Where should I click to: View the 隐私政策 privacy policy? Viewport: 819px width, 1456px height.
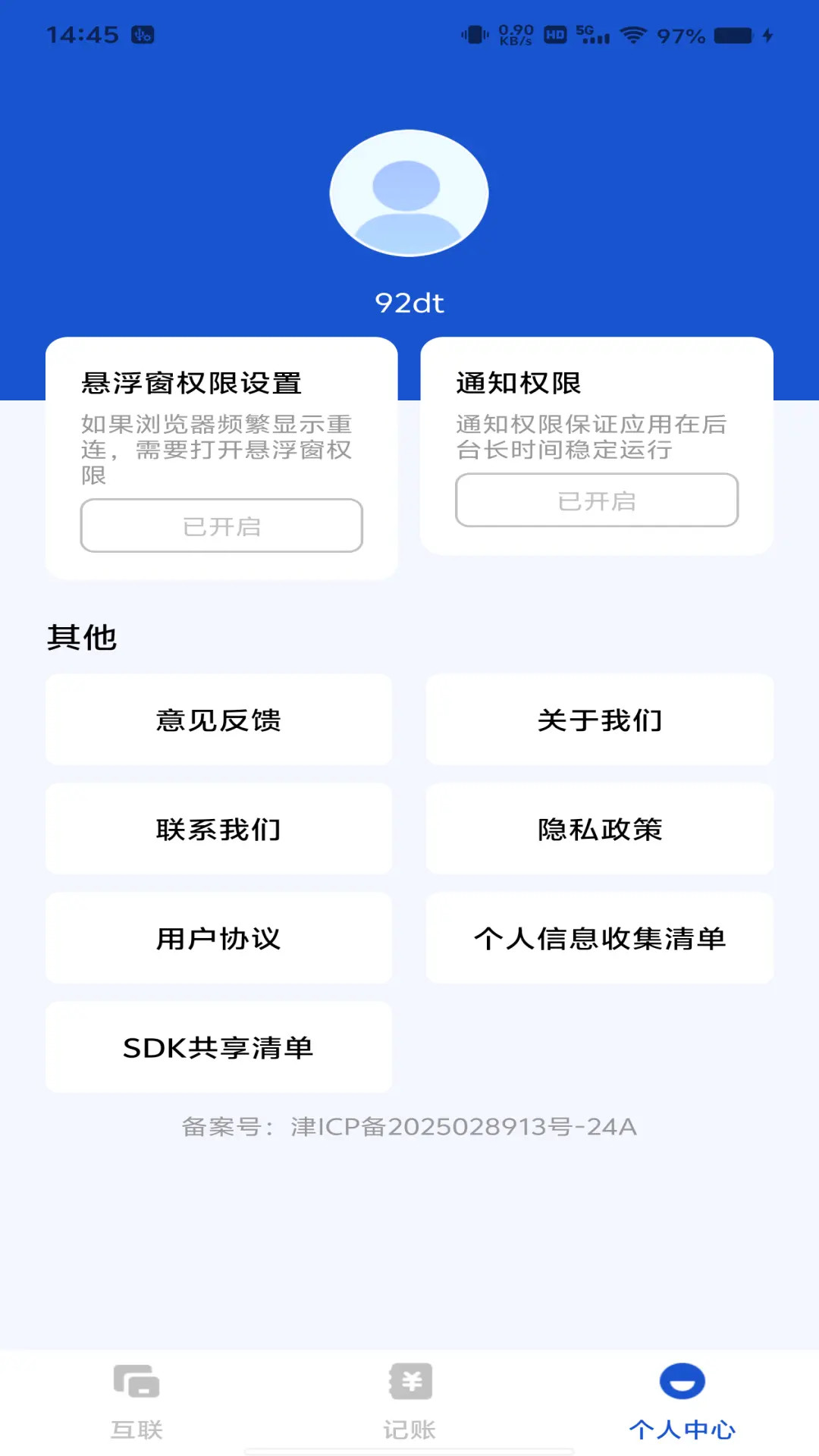click(x=599, y=829)
